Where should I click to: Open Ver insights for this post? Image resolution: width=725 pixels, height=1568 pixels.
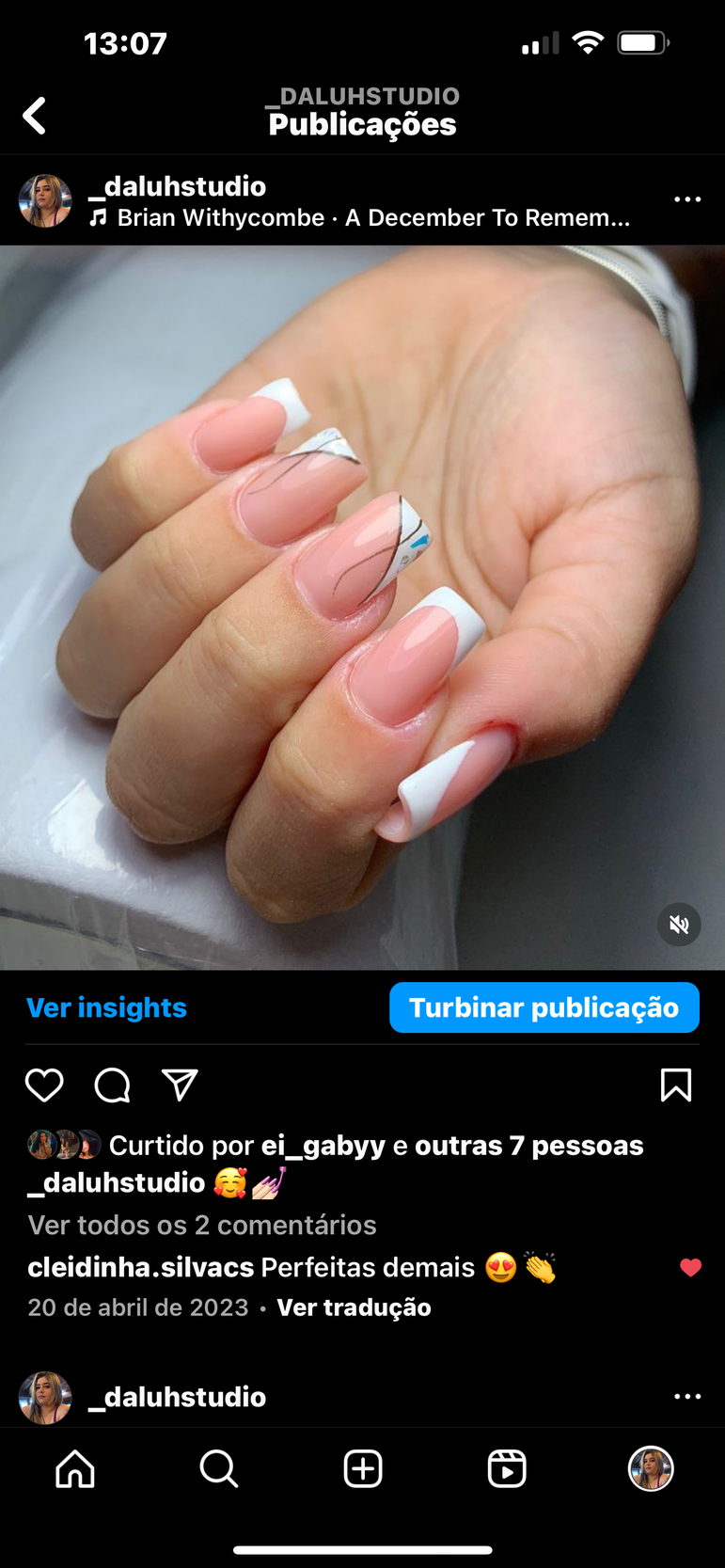(x=107, y=1007)
